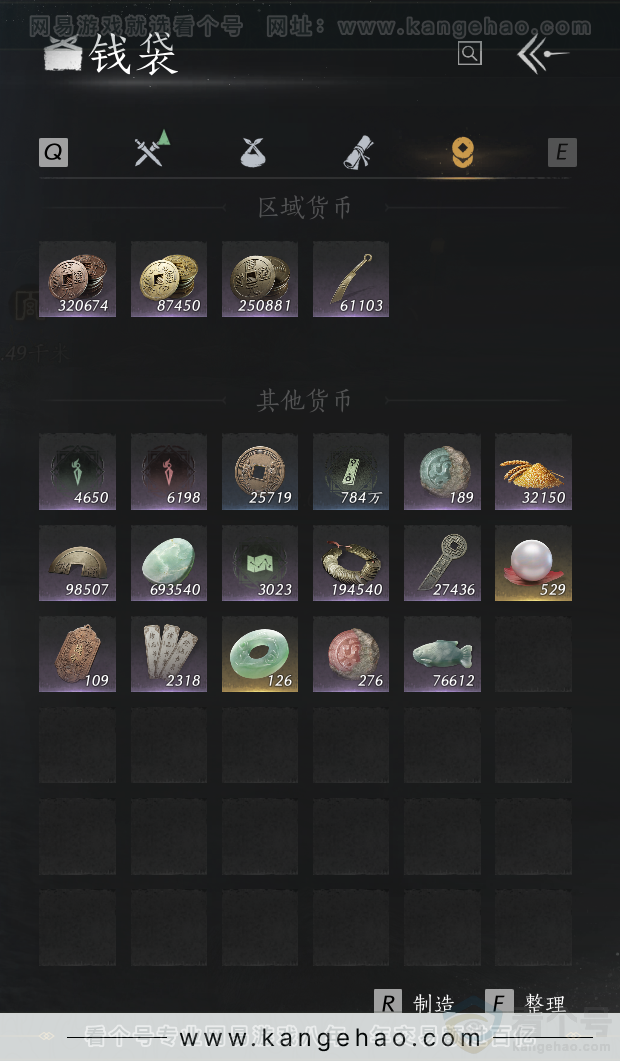Switch to the crossed swords equipment tab
Viewport: 620px width, 1062px height.
[151, 151]
